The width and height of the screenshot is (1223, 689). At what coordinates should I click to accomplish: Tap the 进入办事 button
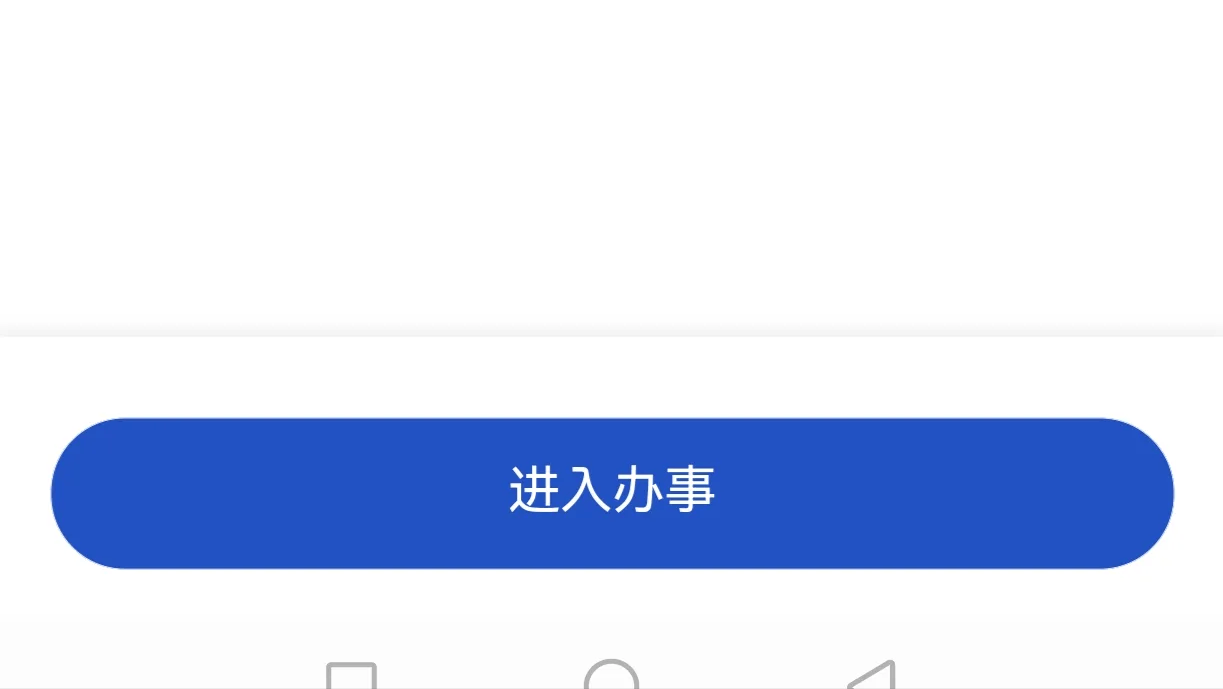point(611,492)
